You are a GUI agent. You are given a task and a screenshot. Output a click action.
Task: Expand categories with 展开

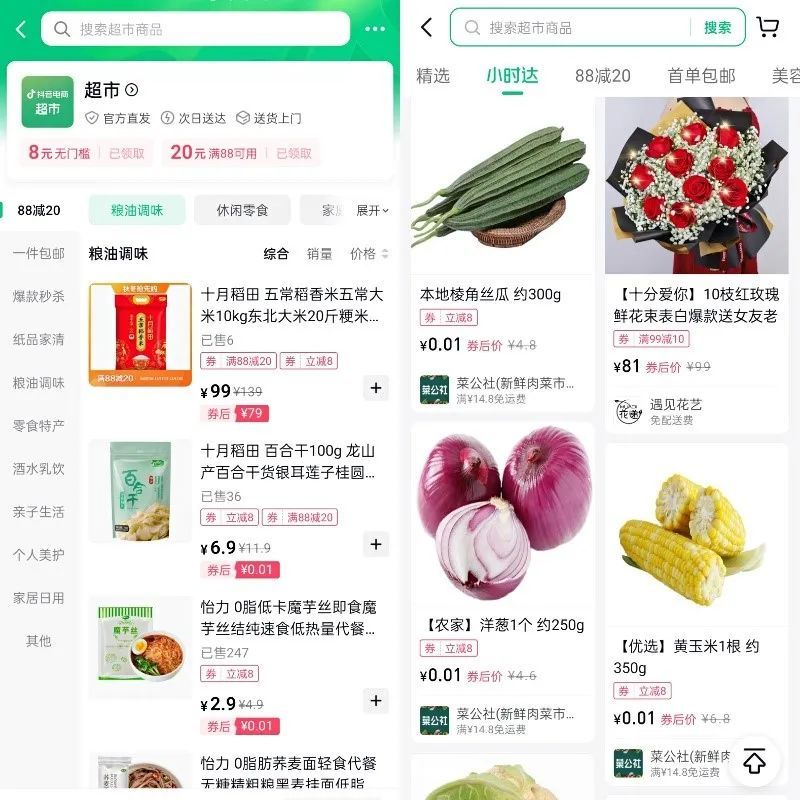(x=373, y=211)
